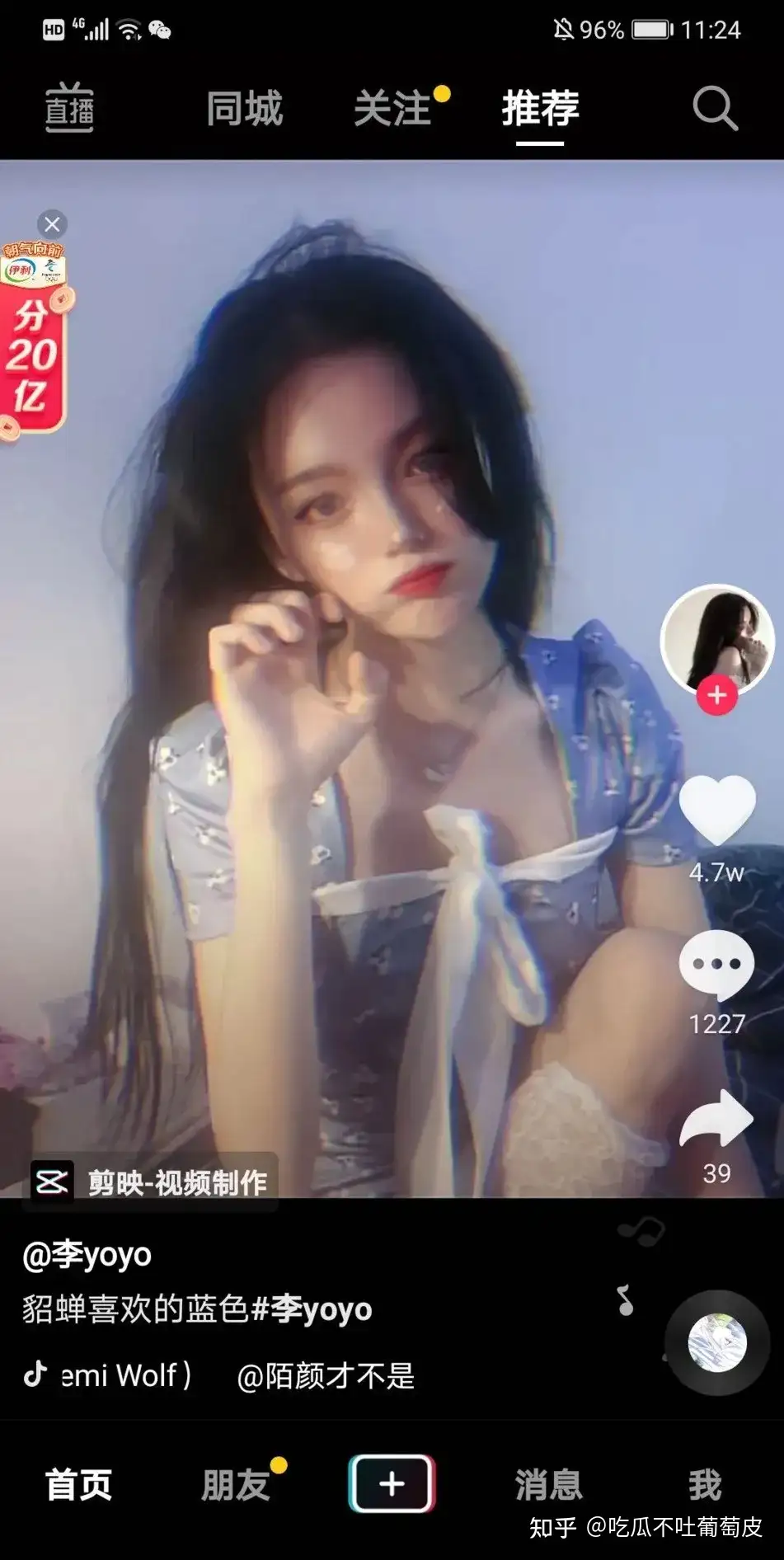Viewport: 784px width, 1560px height.
Task: Create a new video with plus button
Action: tap(392, 1484)
